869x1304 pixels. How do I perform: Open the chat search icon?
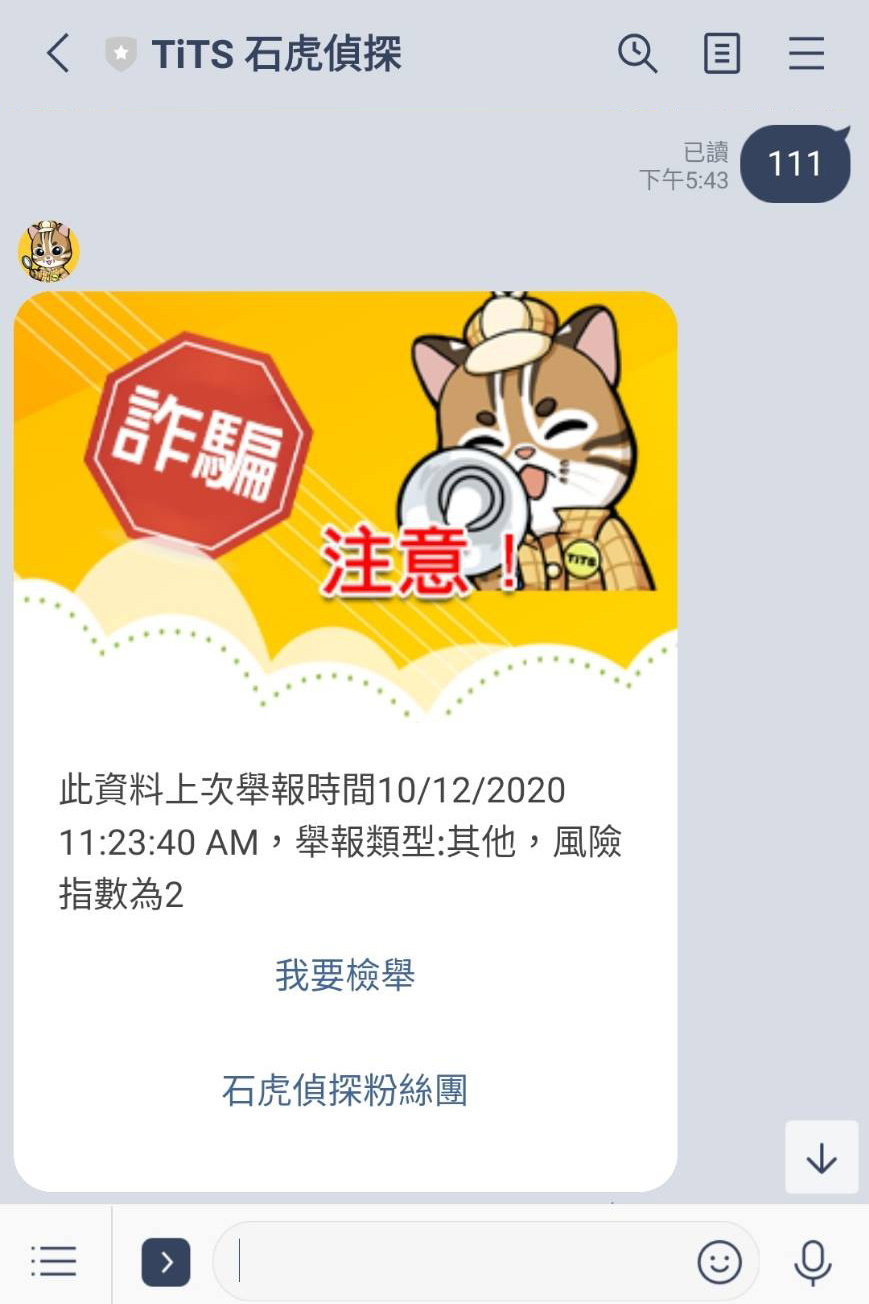click(637, 53)
